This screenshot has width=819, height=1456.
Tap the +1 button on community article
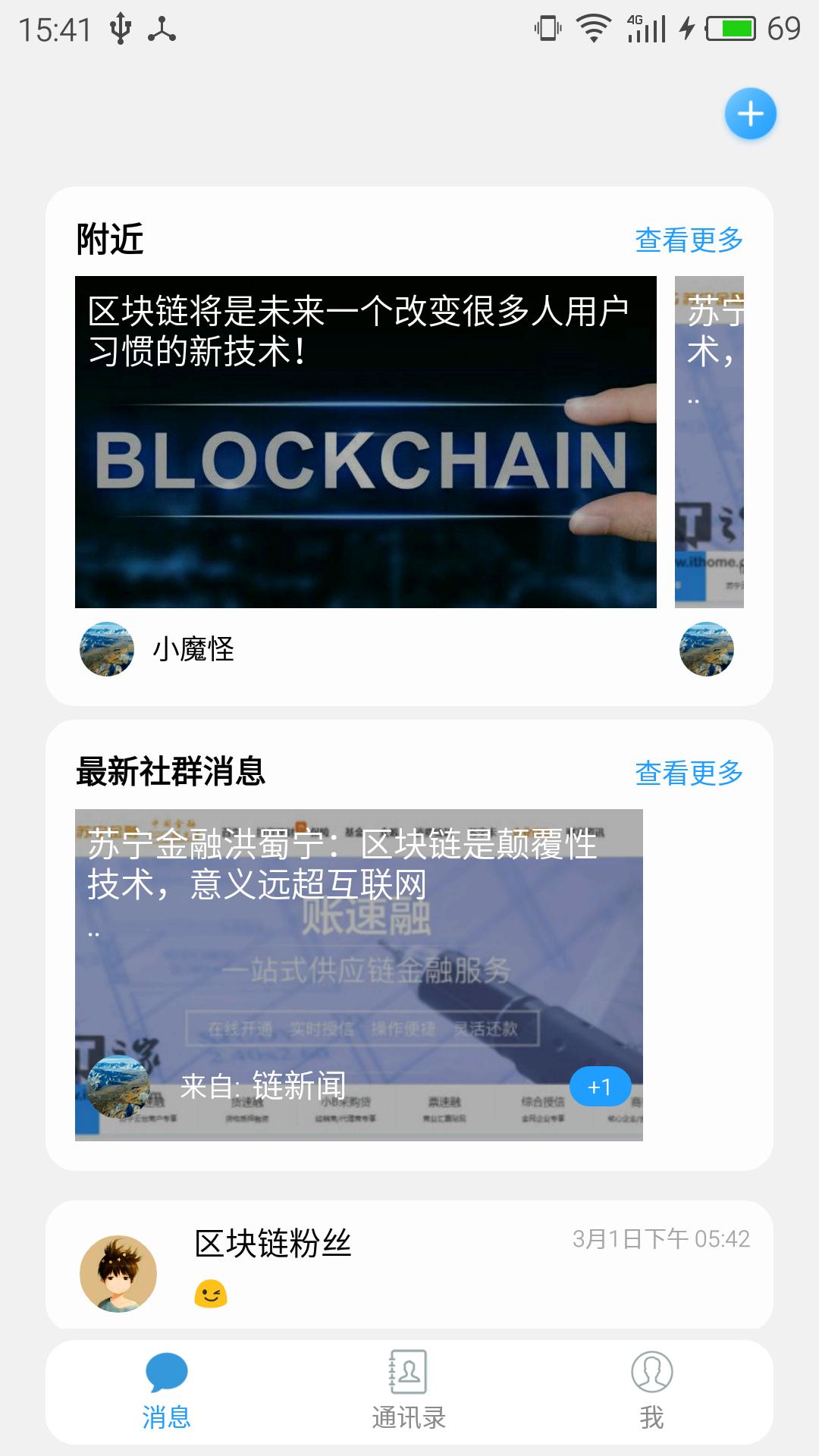point(600,1087)
